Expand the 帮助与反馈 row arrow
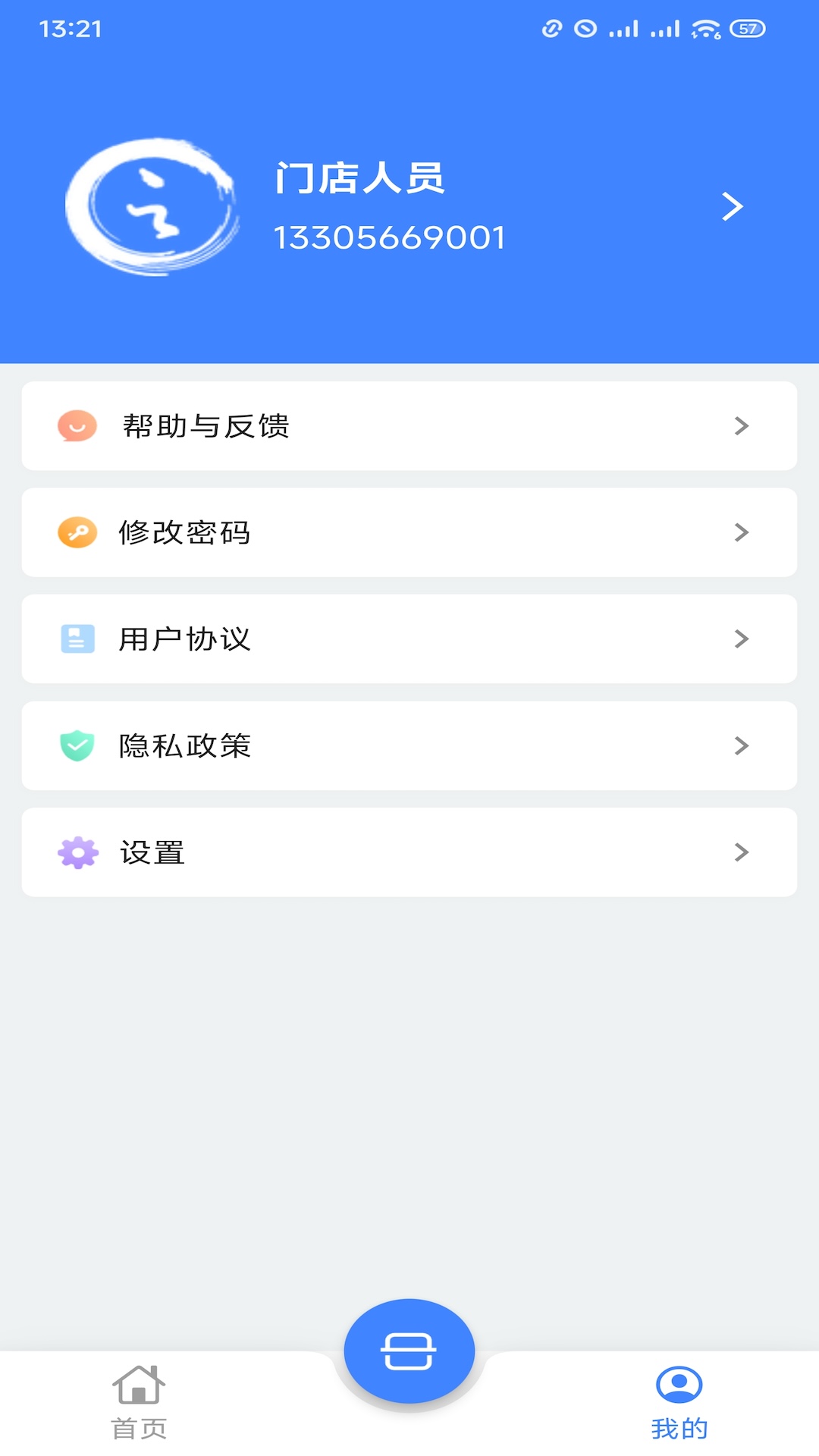The image size is (819, 1456). [742, 426]
